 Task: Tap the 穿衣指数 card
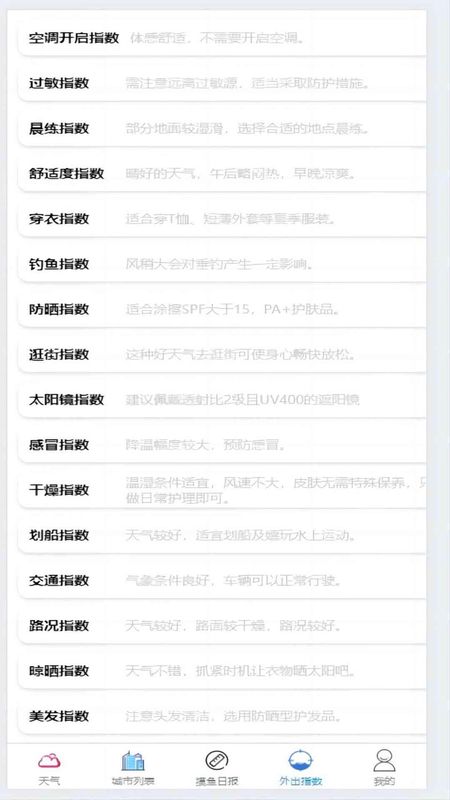pyautogui.click(x=222, y=219)
